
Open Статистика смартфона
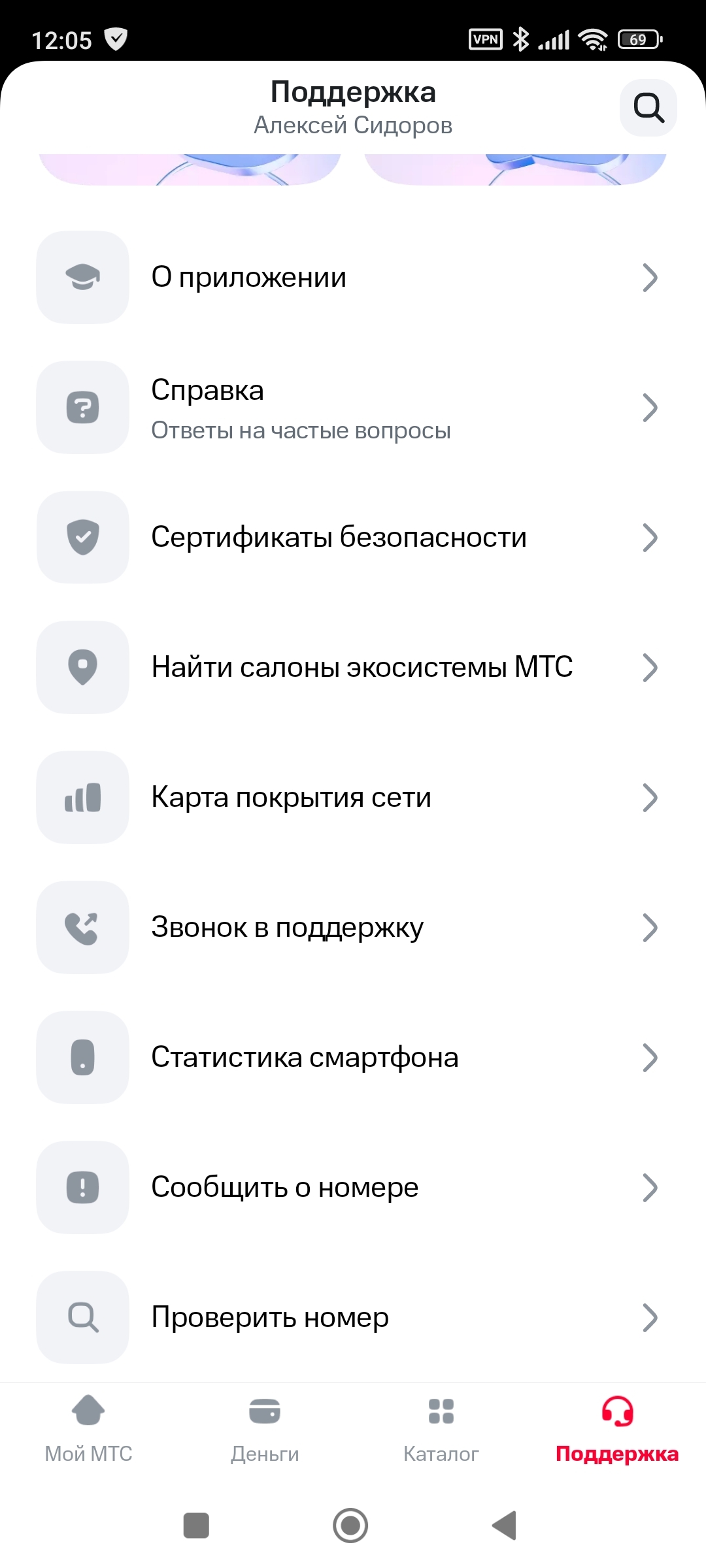353,1057
